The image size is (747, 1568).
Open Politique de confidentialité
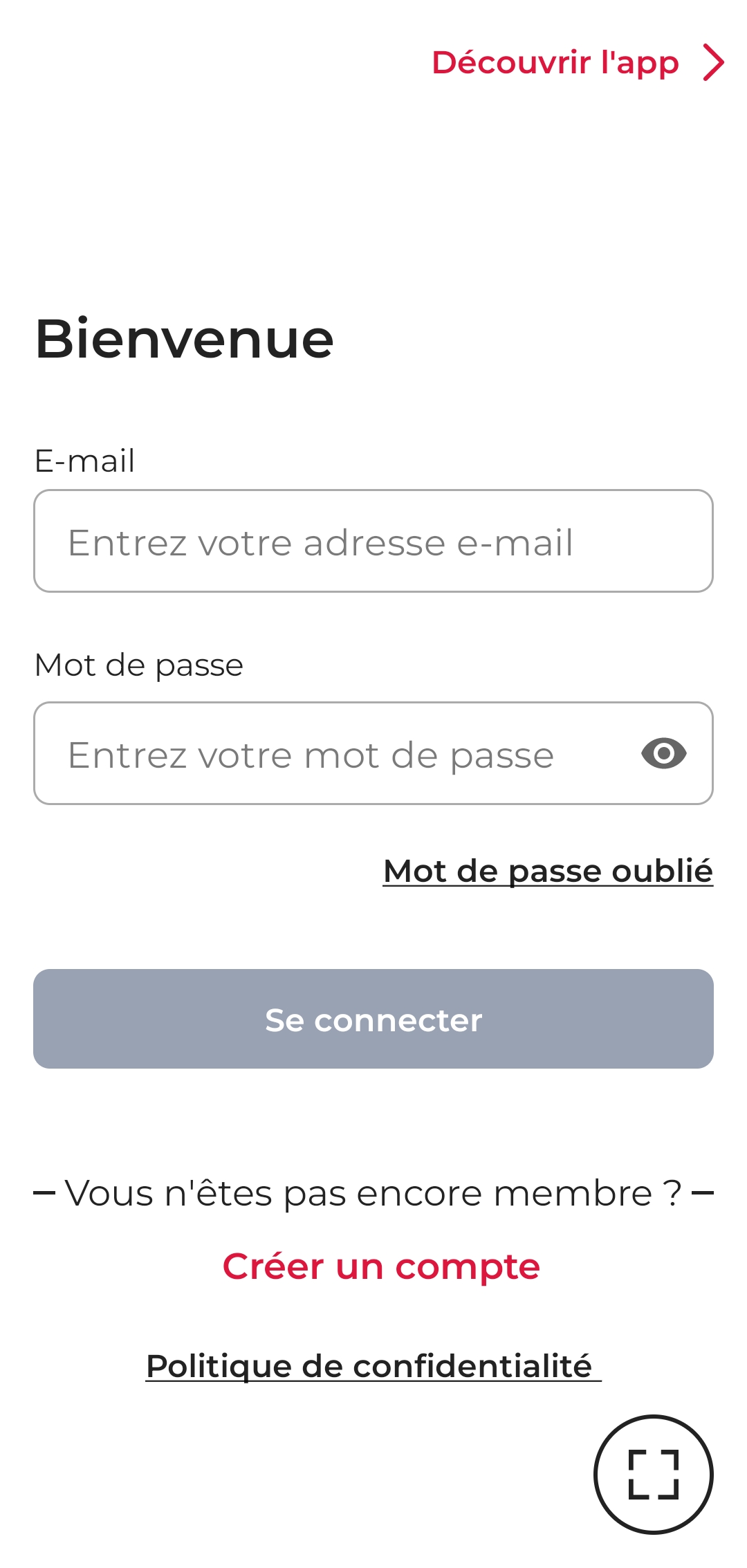(x=372, y=1366)
